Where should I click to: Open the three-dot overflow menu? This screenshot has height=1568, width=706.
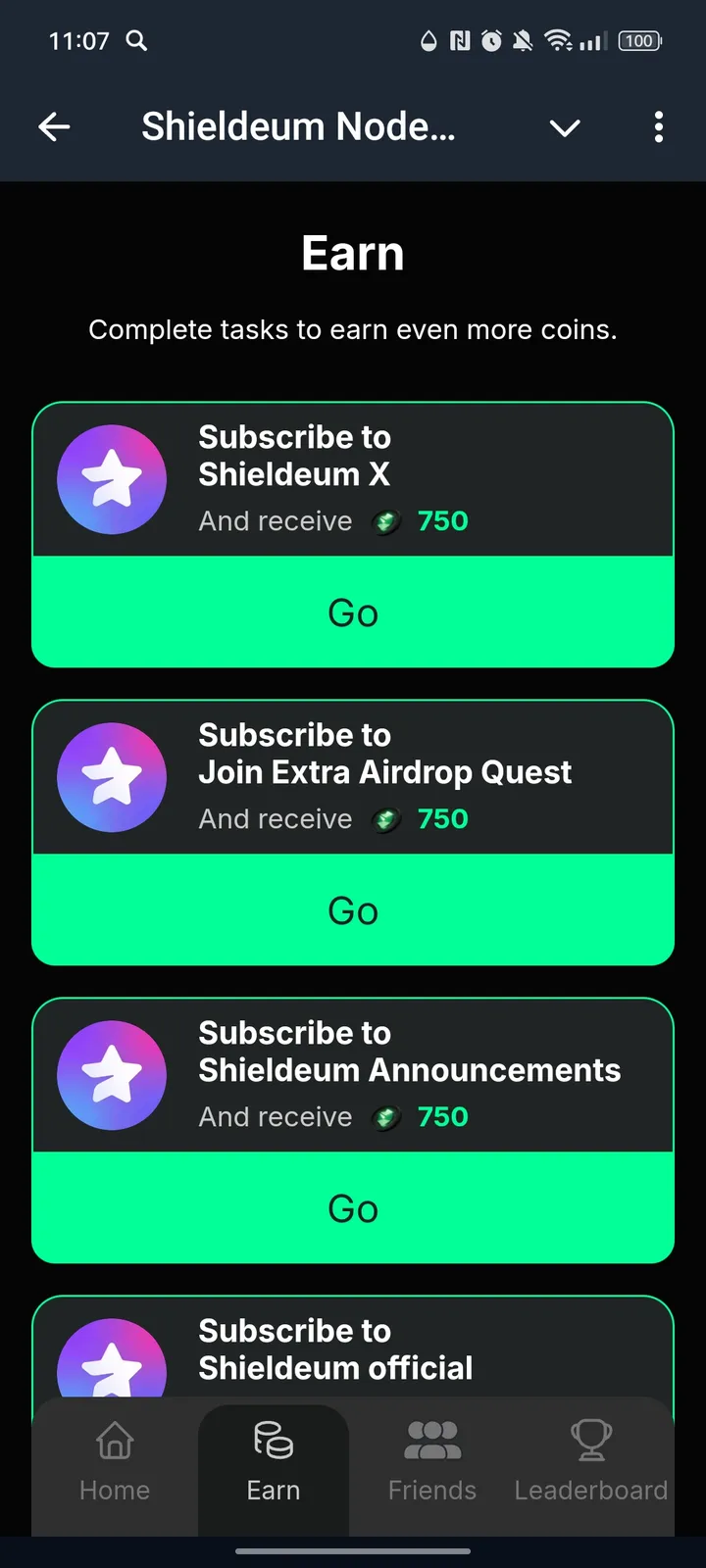[x=658, y=127]
